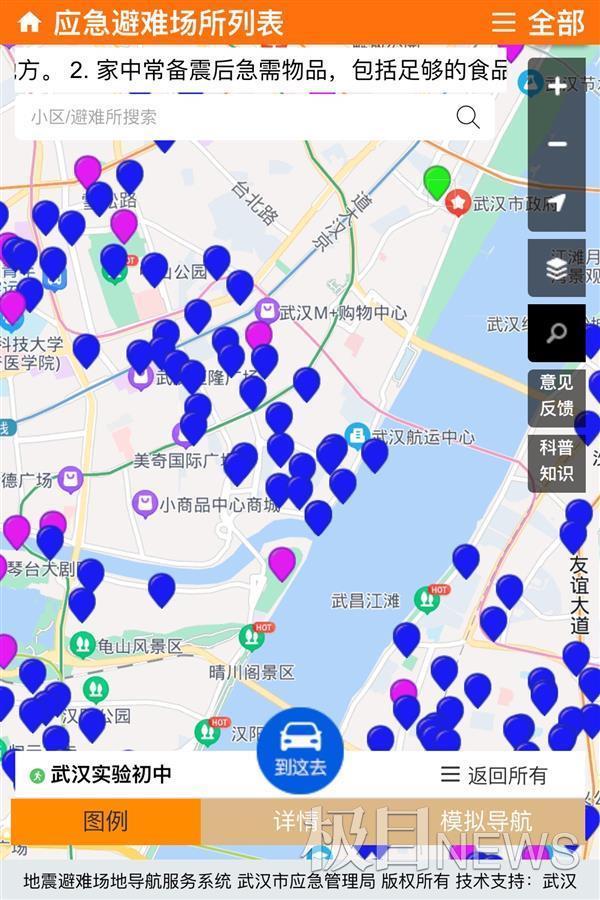Switch to the 模拟导航 tab

(486, 821)
